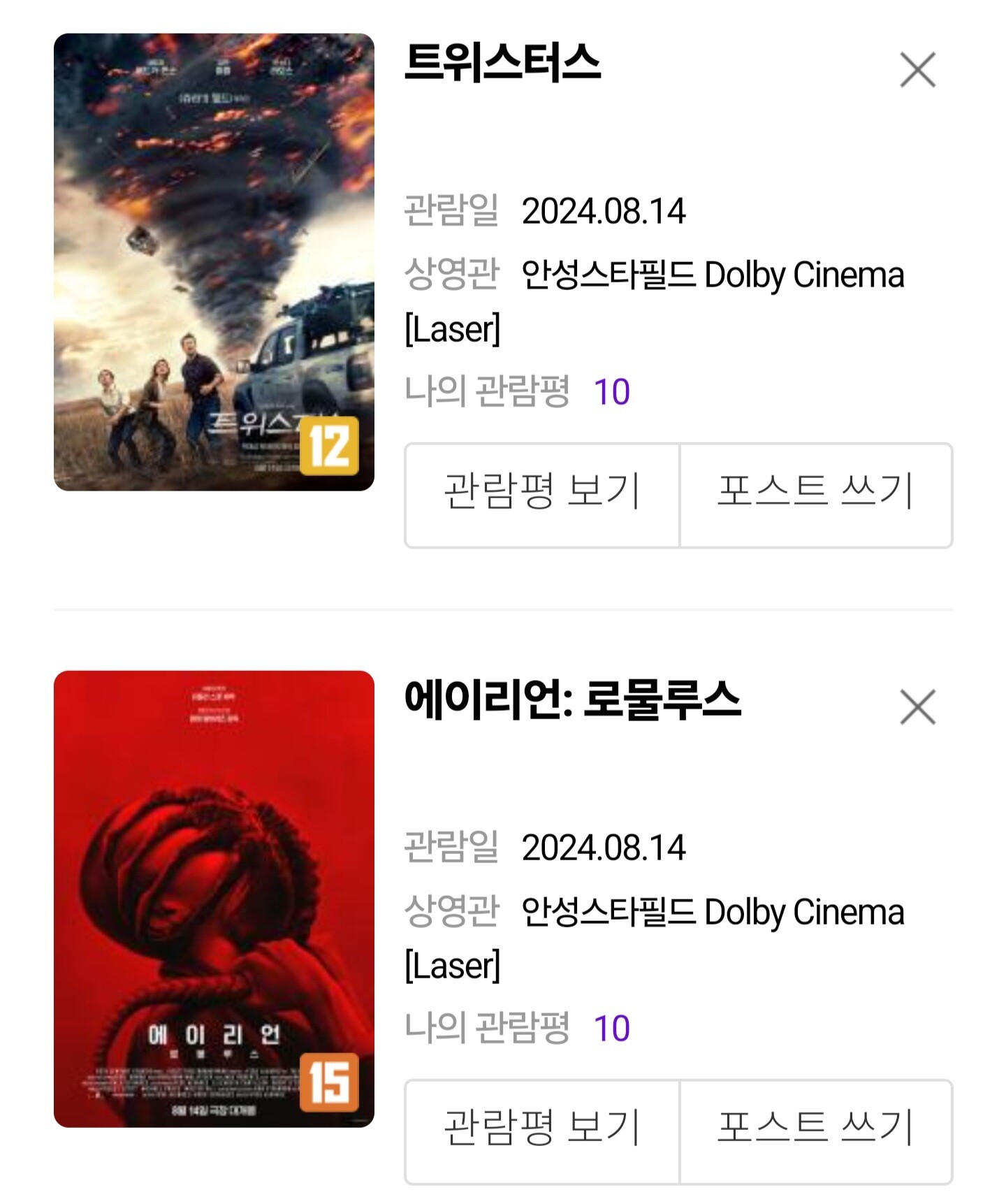
Task: Open the 트위스터스 movie poster
Action: 214,262
